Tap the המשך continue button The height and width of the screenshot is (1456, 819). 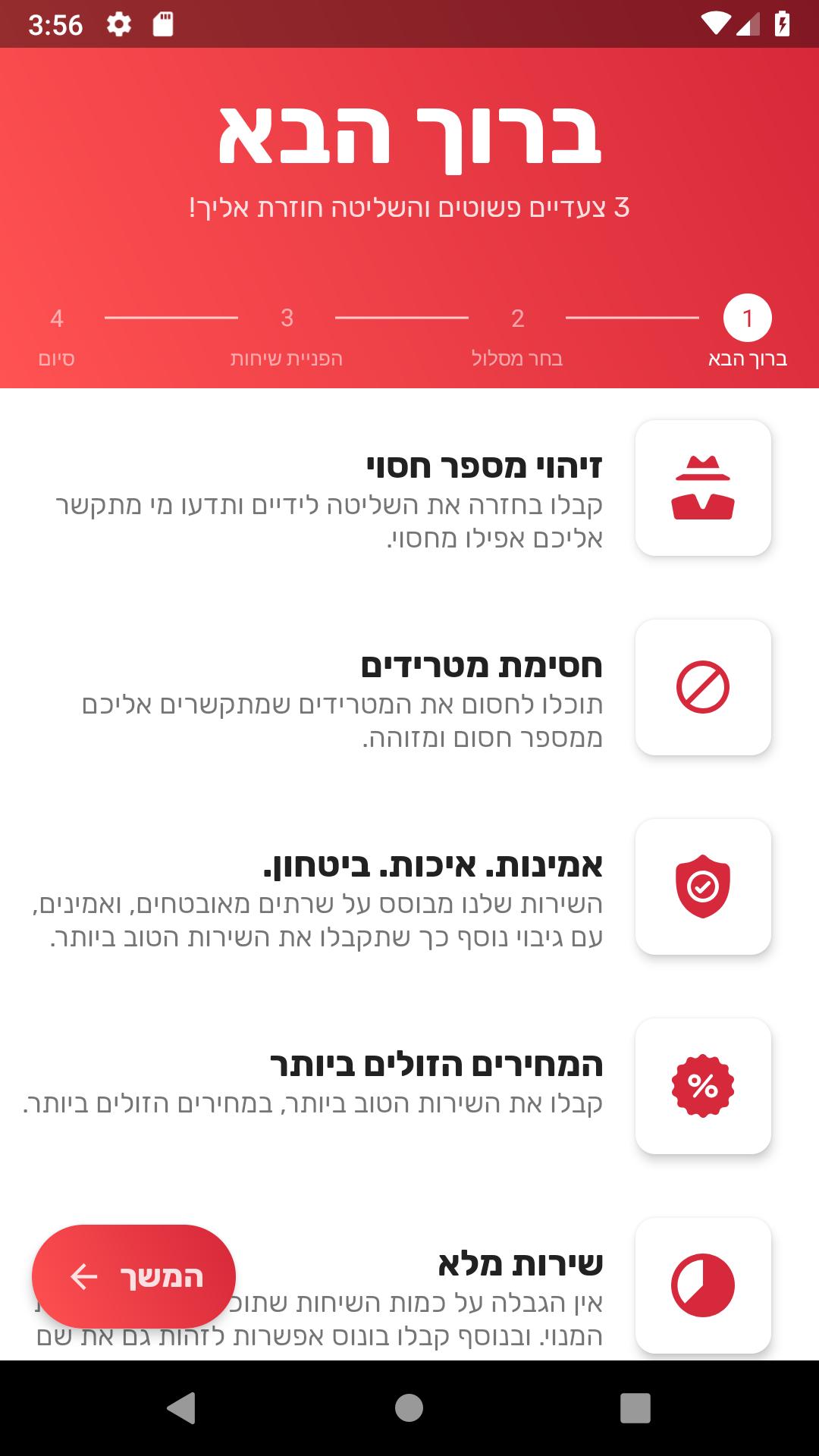tap(133, 1276)
